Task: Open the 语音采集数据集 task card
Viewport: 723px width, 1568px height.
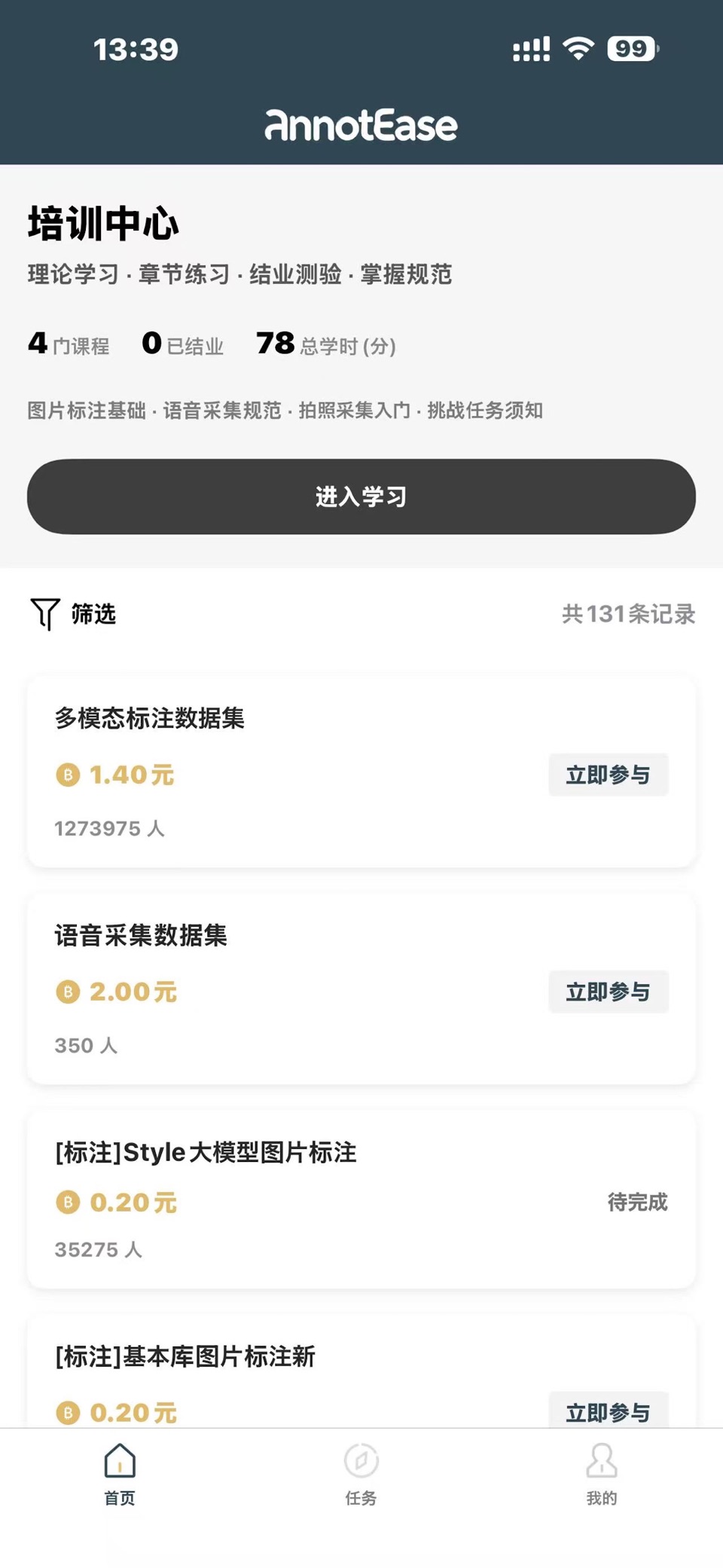Action: [361, 989]
